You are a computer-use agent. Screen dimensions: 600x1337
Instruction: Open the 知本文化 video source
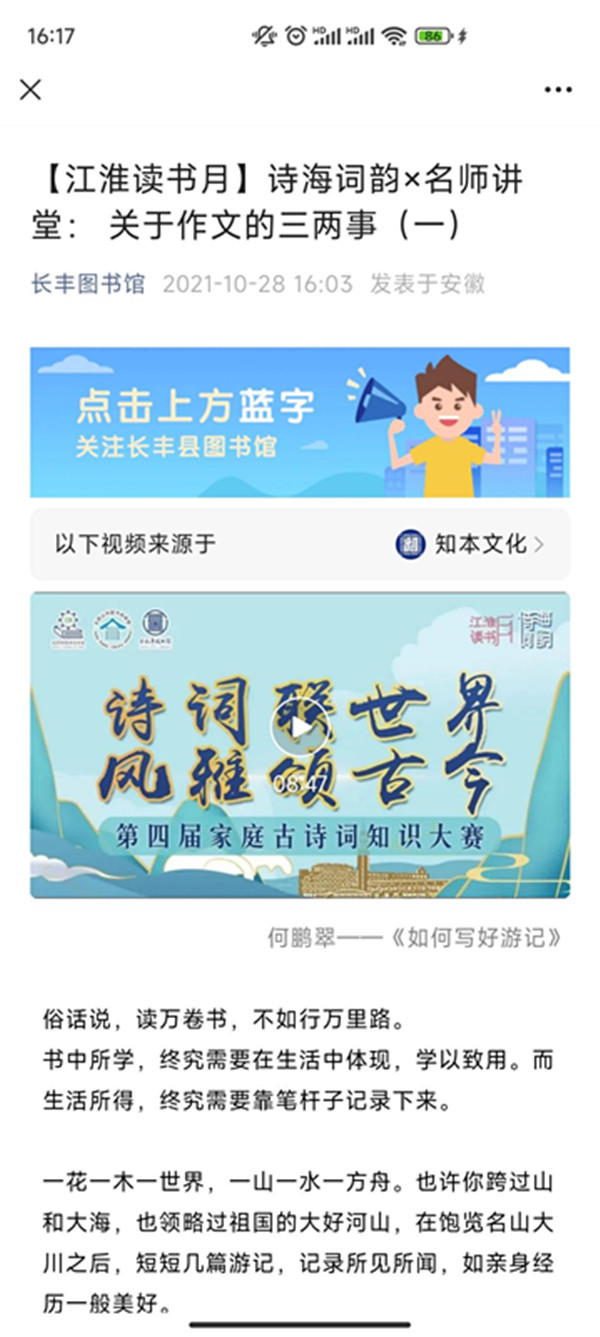[471, 545]
